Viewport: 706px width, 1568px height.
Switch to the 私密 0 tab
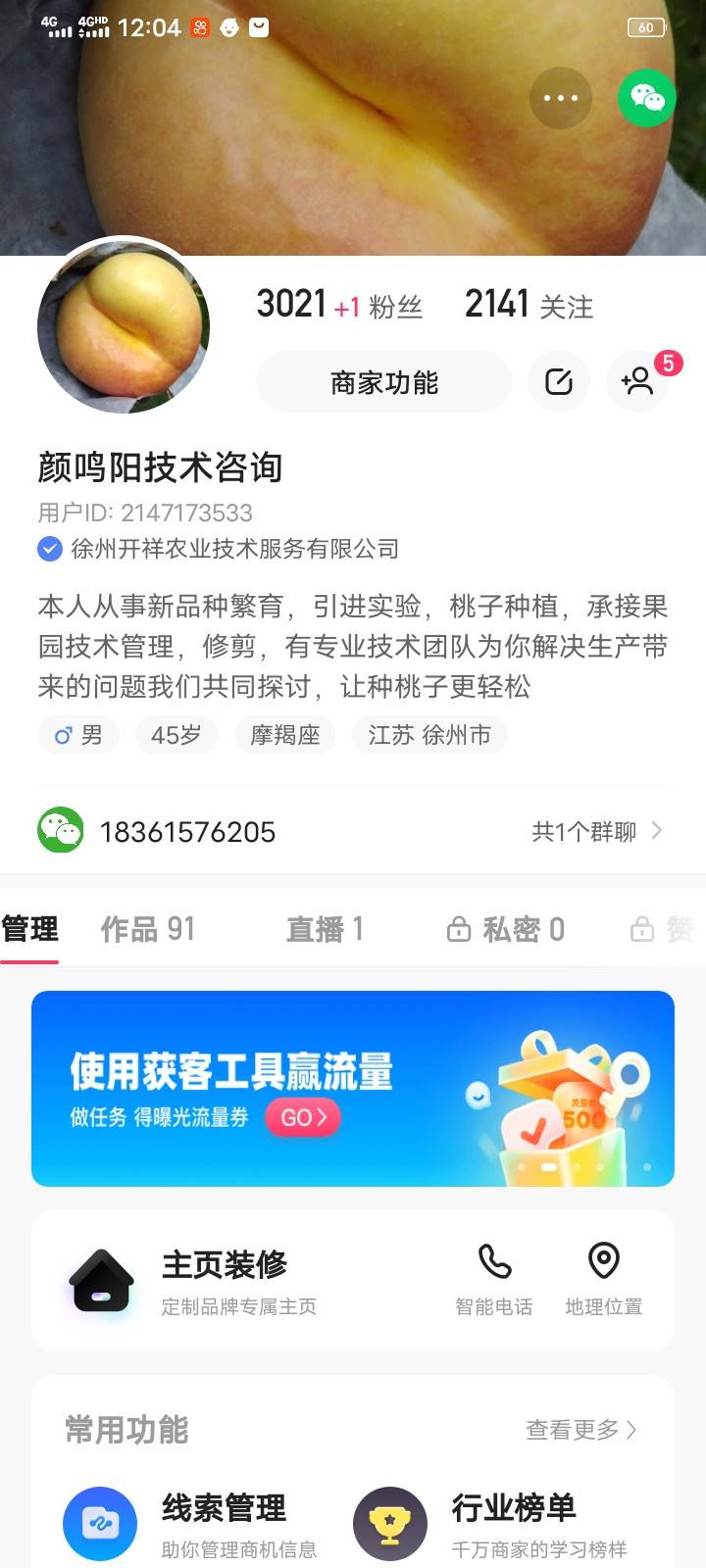(x=506, y=929)
